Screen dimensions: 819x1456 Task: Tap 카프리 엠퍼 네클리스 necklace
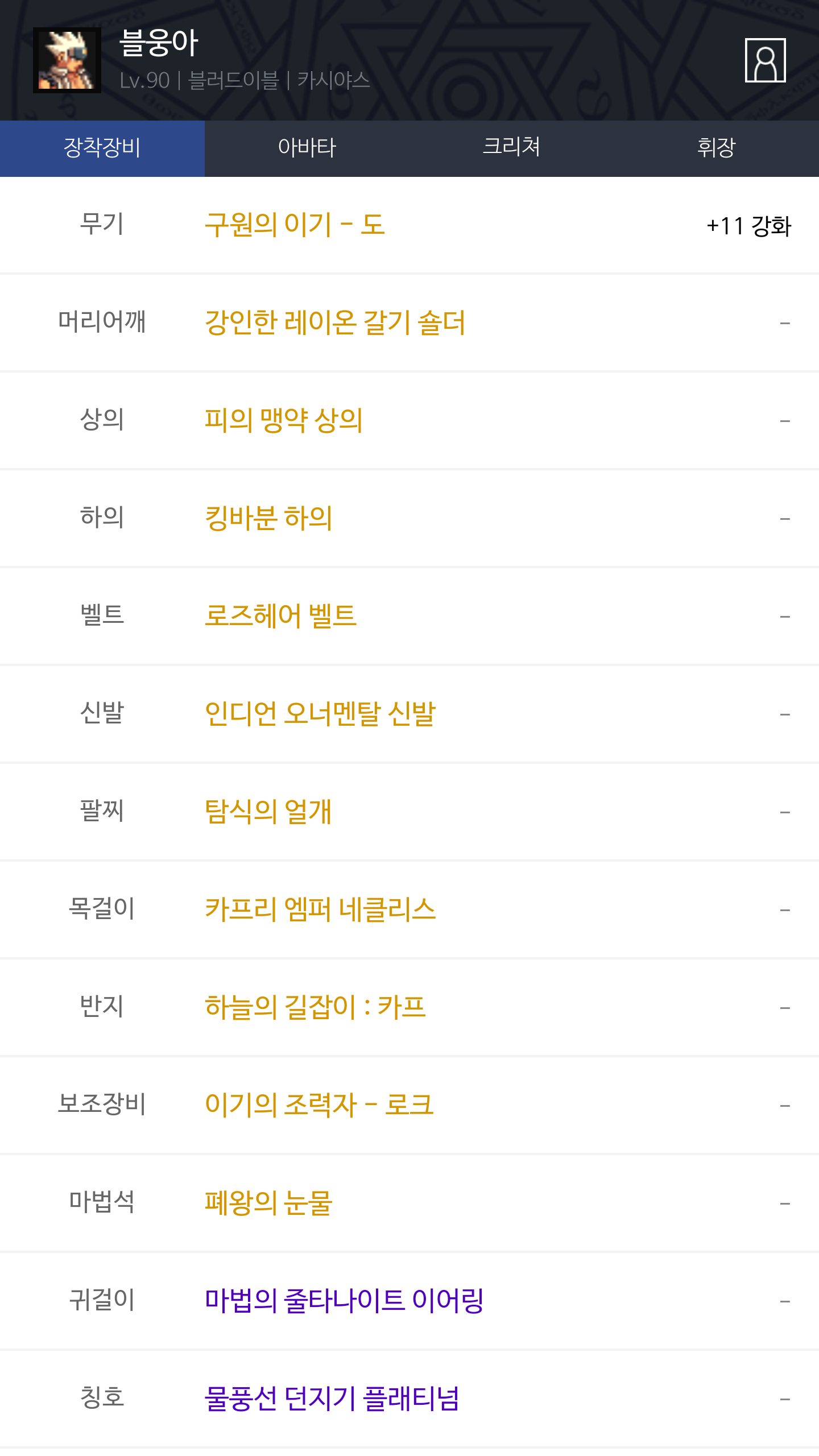click(320, 909)
